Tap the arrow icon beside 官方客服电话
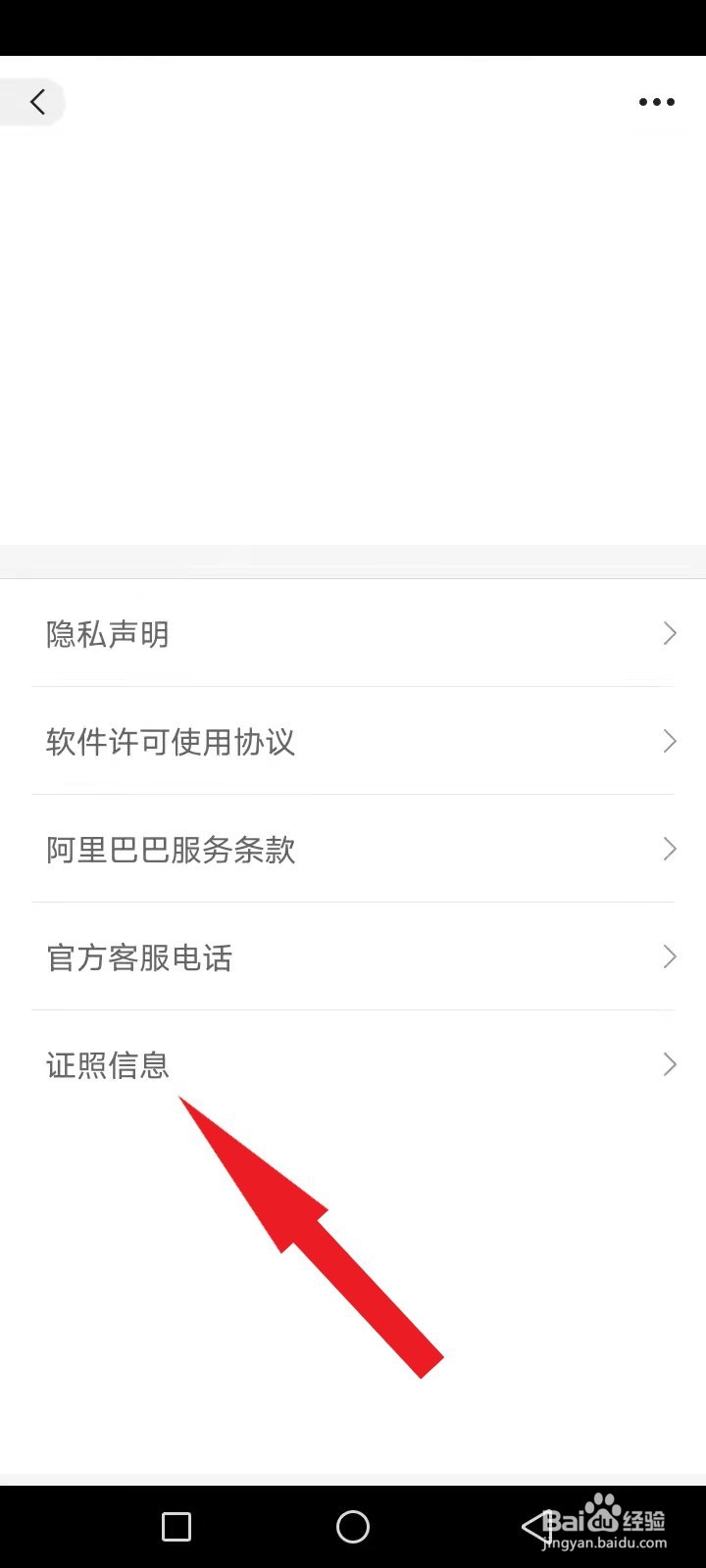 [x=669, y=956]
